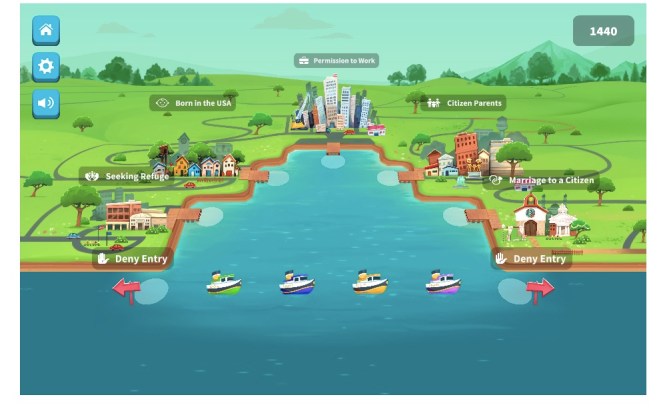This screenshot has height=409, width=663.
Task: Tap the right red Deny Entry arrow
Action: (x=539, y=290)
